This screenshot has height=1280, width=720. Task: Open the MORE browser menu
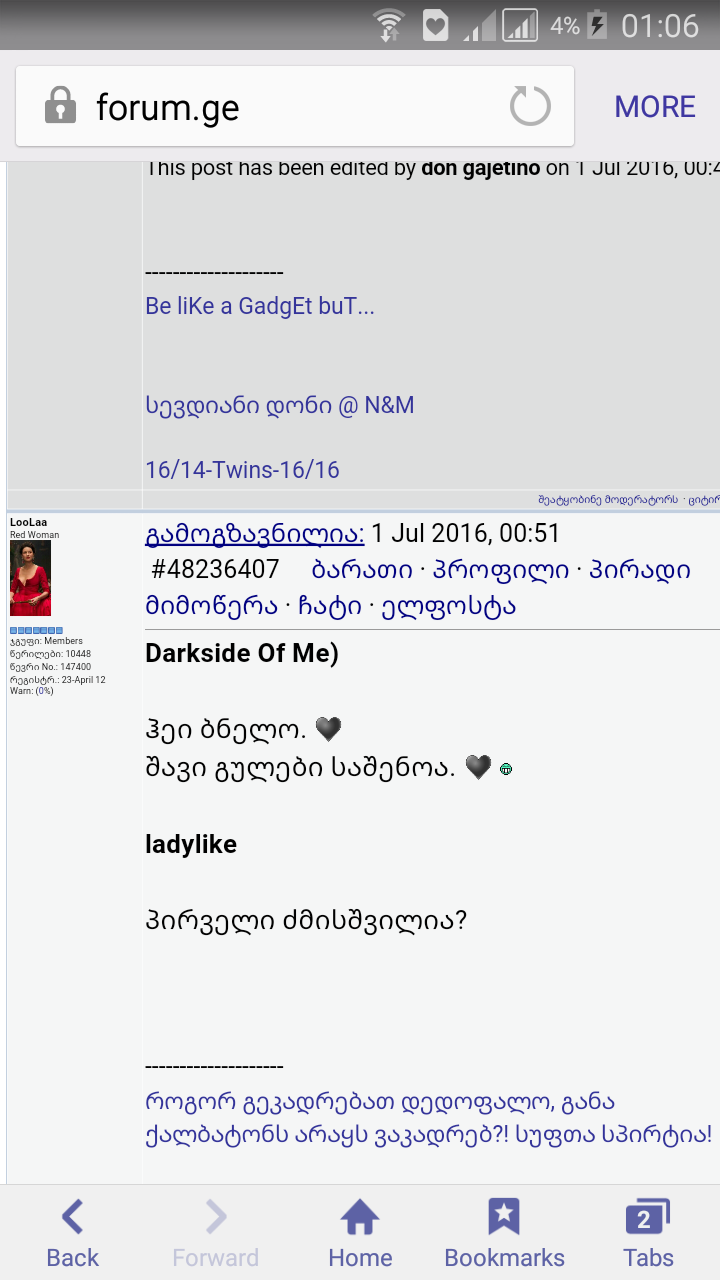[x=655, y=107]
